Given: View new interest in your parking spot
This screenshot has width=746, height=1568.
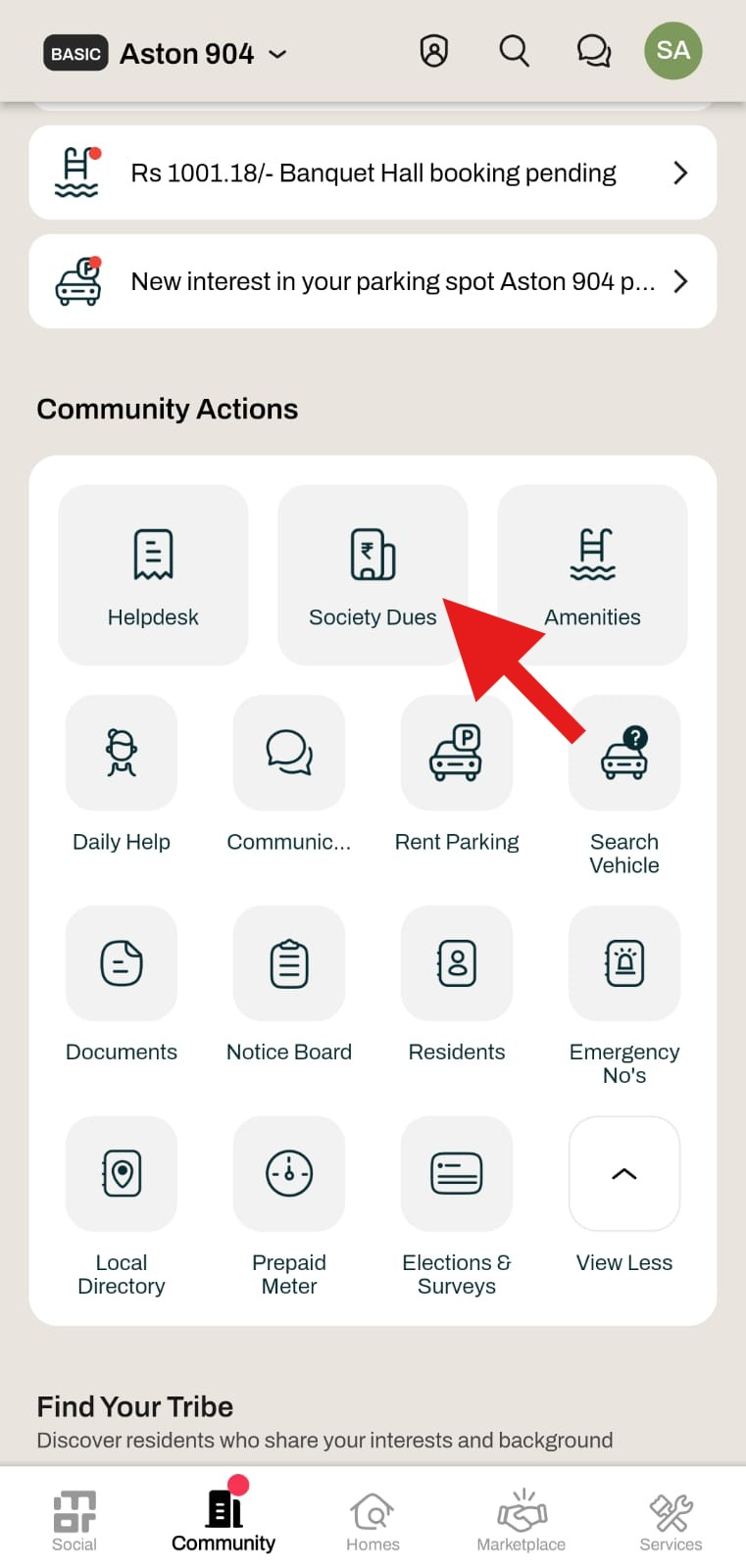Looking at the screenshot, I should (x=373, y=281).
